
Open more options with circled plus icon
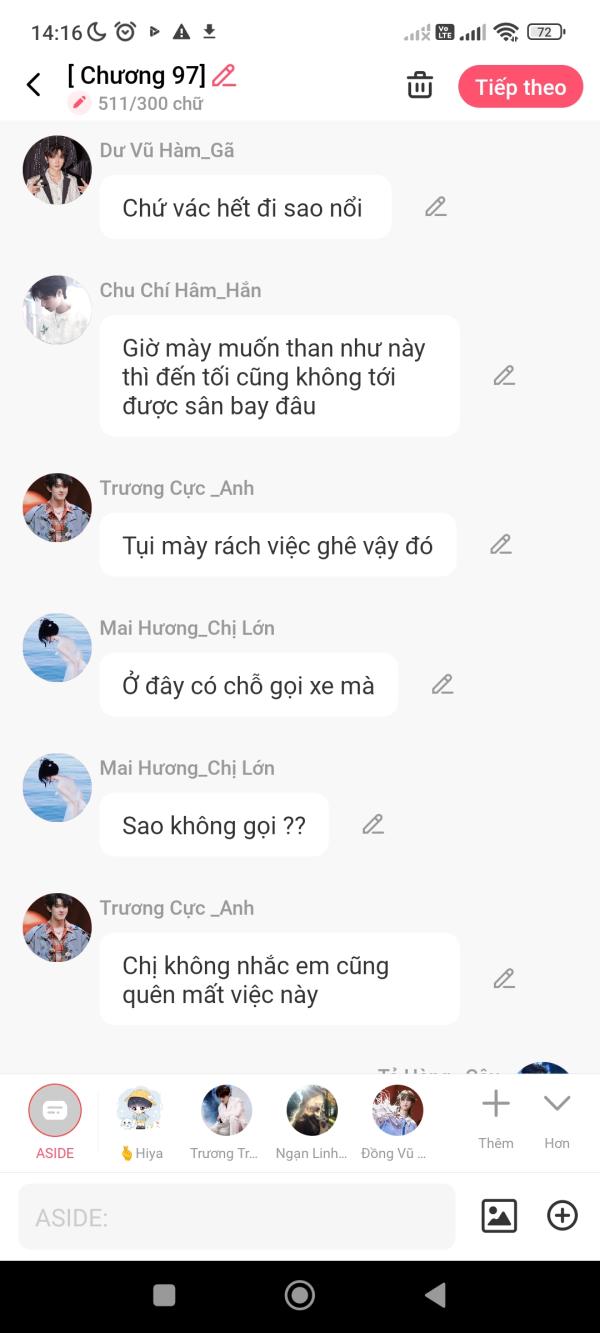pos(562,1216)
